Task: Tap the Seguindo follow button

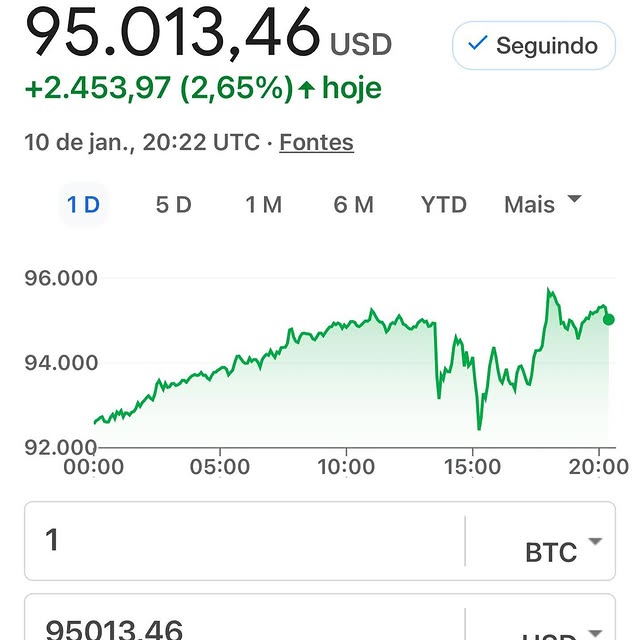Action: tap(533, 45)
